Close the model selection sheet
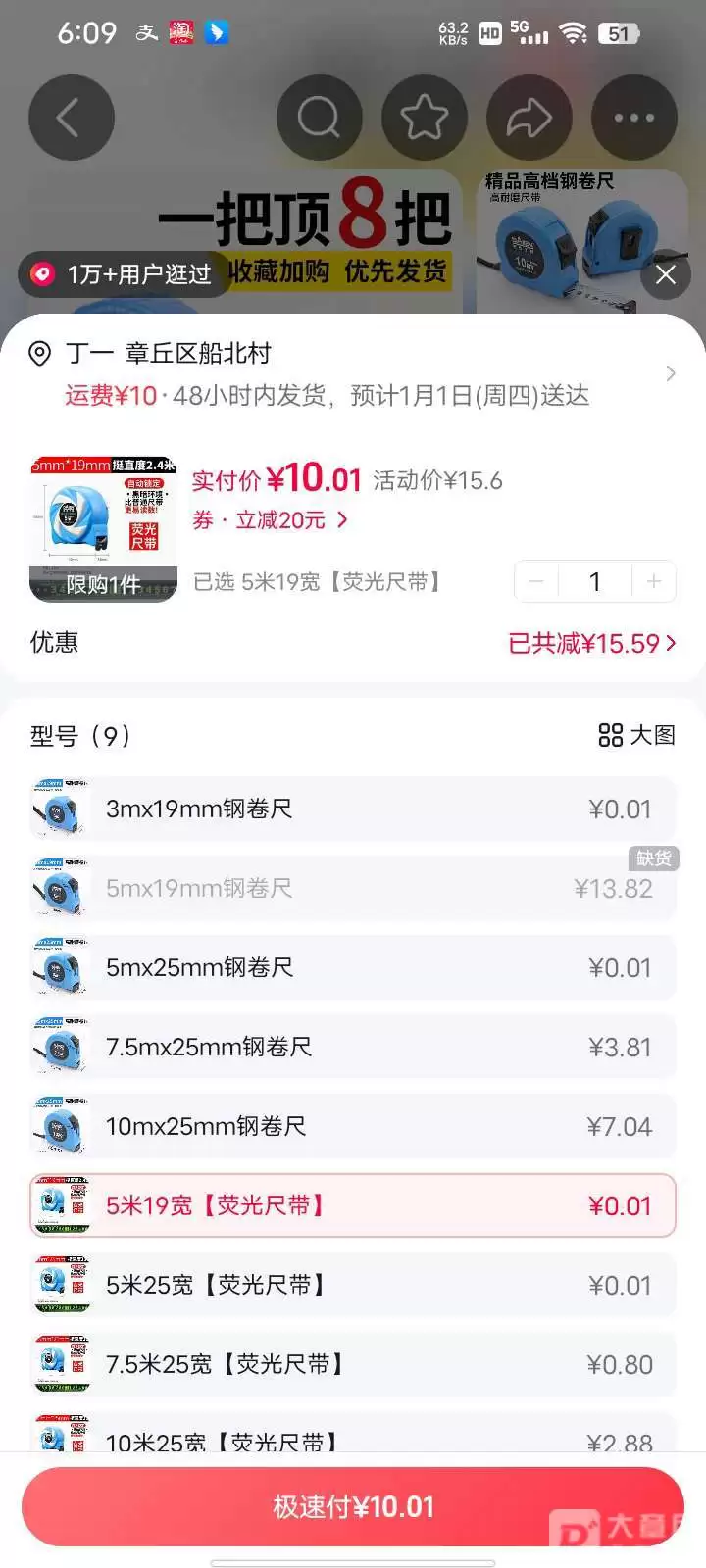Viewport: 706px width, 1568px height. tap(666, 275)
